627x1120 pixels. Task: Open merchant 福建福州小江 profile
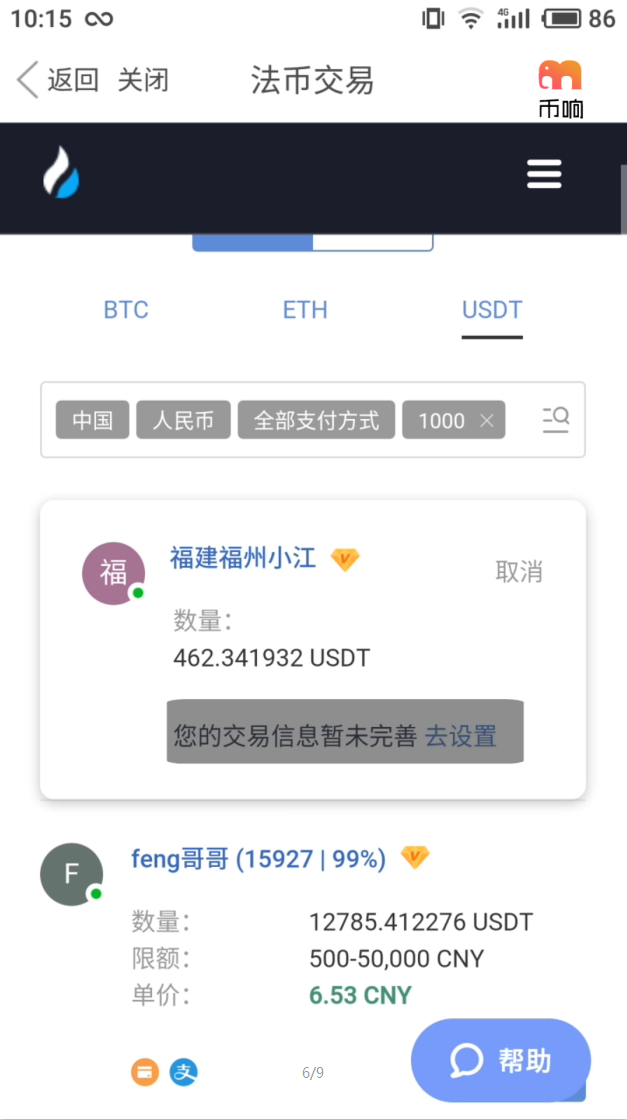[x=243, y=557]
